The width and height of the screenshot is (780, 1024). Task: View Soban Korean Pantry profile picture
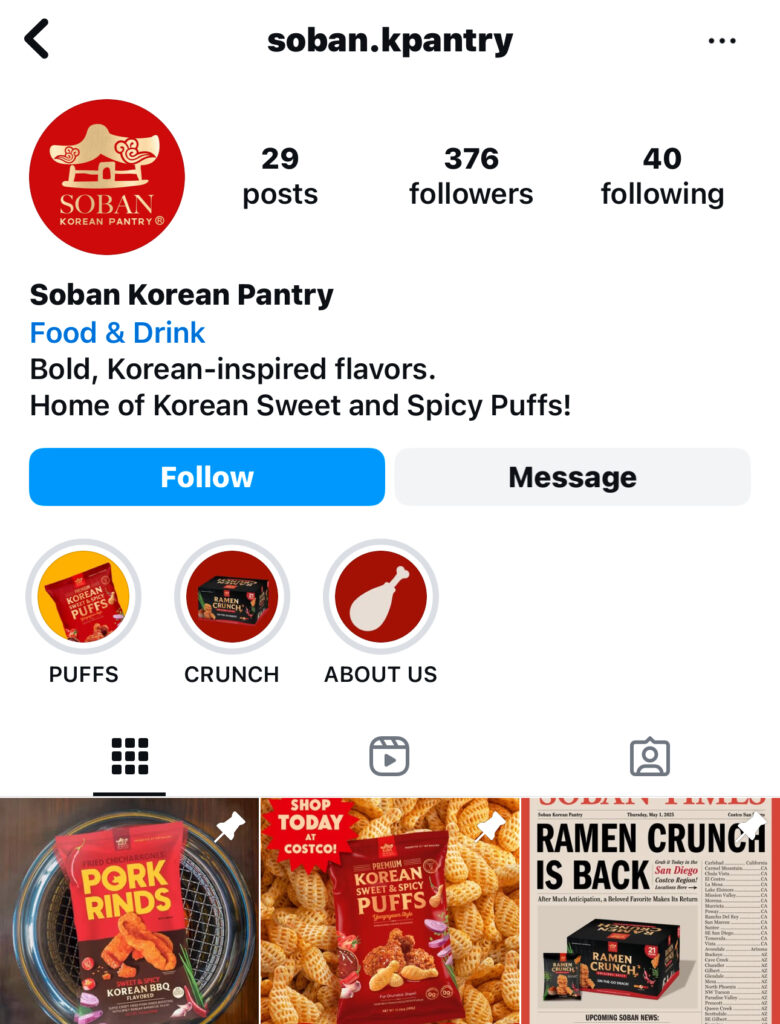coord(107,177)
